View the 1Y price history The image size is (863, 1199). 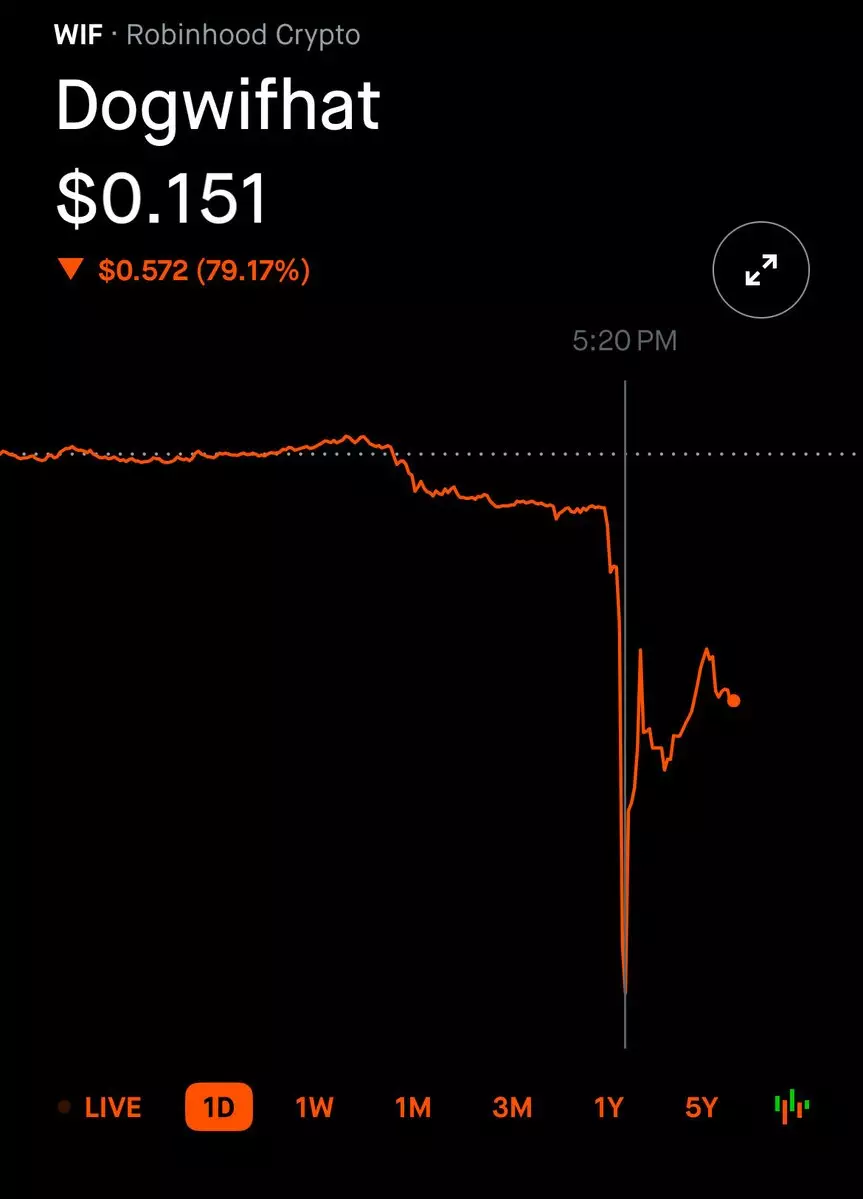point(608,1108)
